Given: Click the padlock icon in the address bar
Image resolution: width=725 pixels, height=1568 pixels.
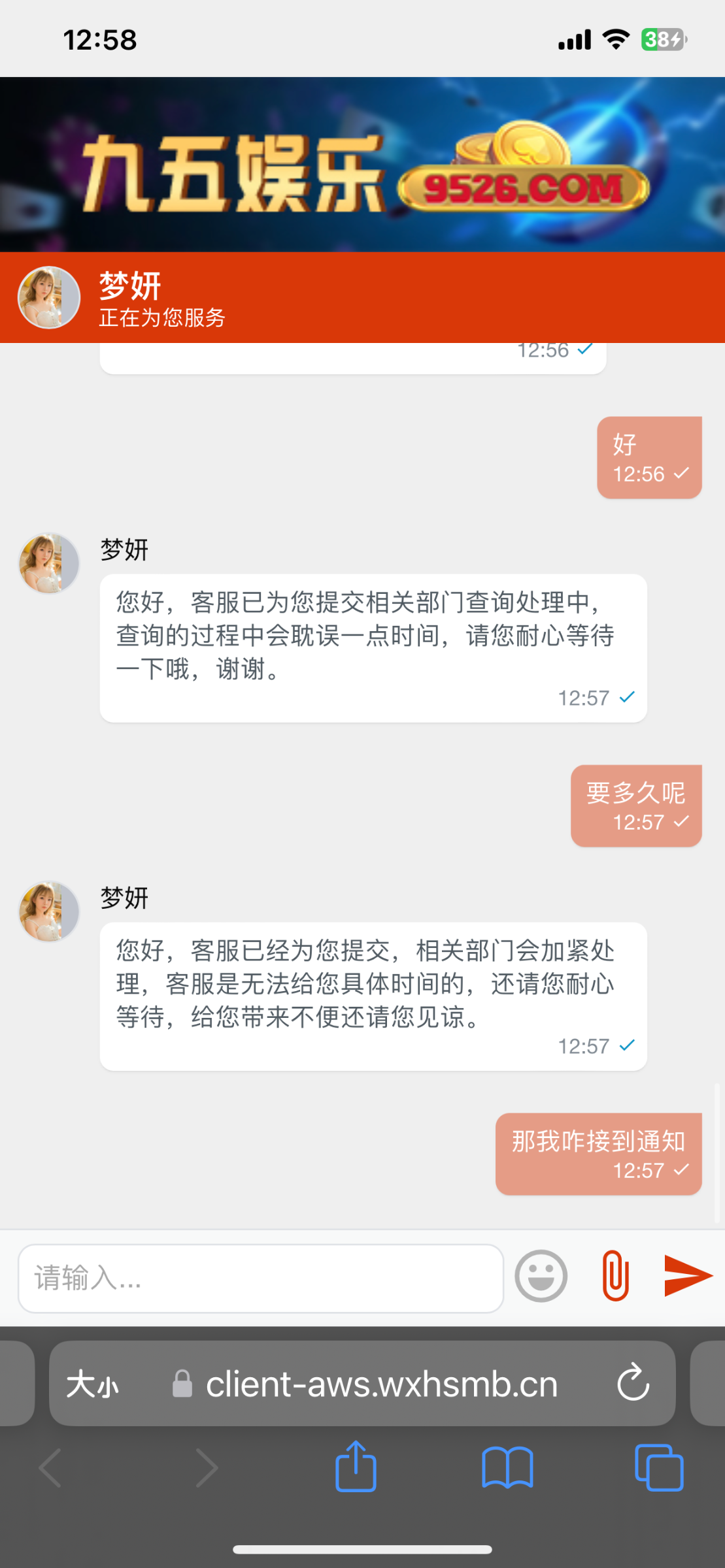Looking at the screenshot, I should [x=183, y=1383].
